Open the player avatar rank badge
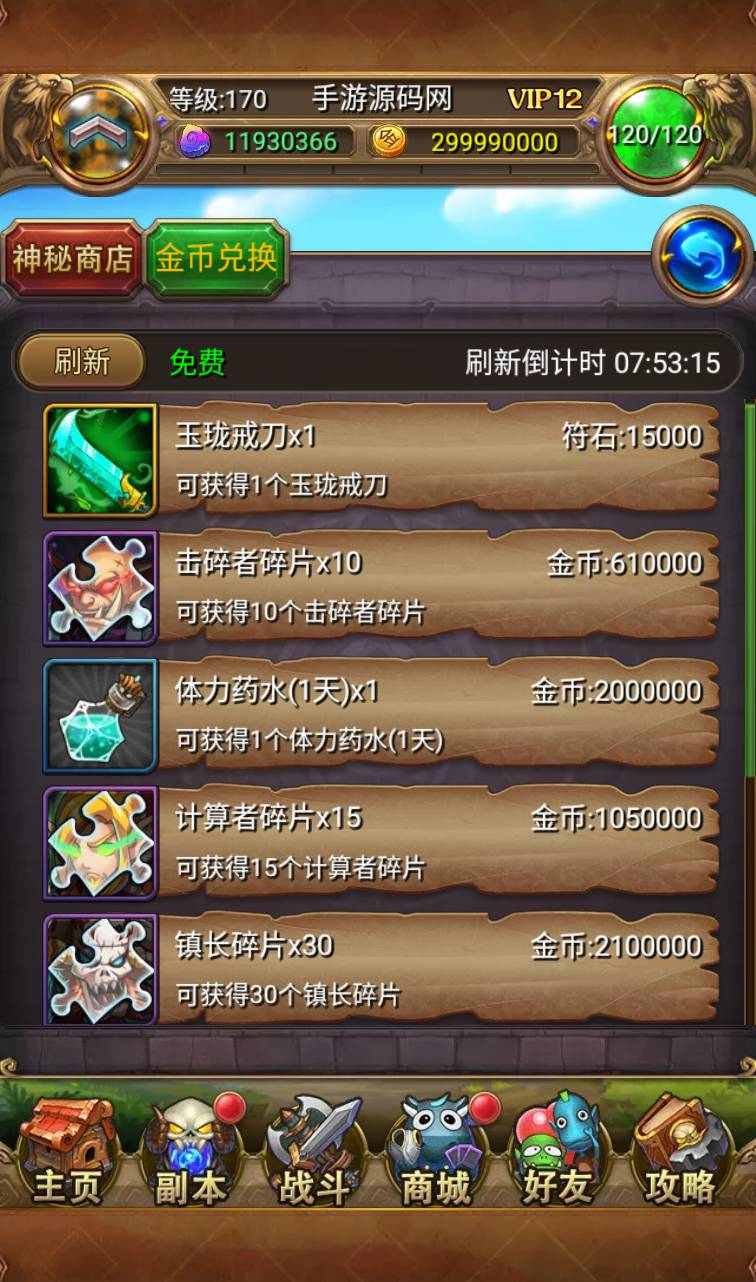This screenshot has height=1282, width=756. click(96, 135)
